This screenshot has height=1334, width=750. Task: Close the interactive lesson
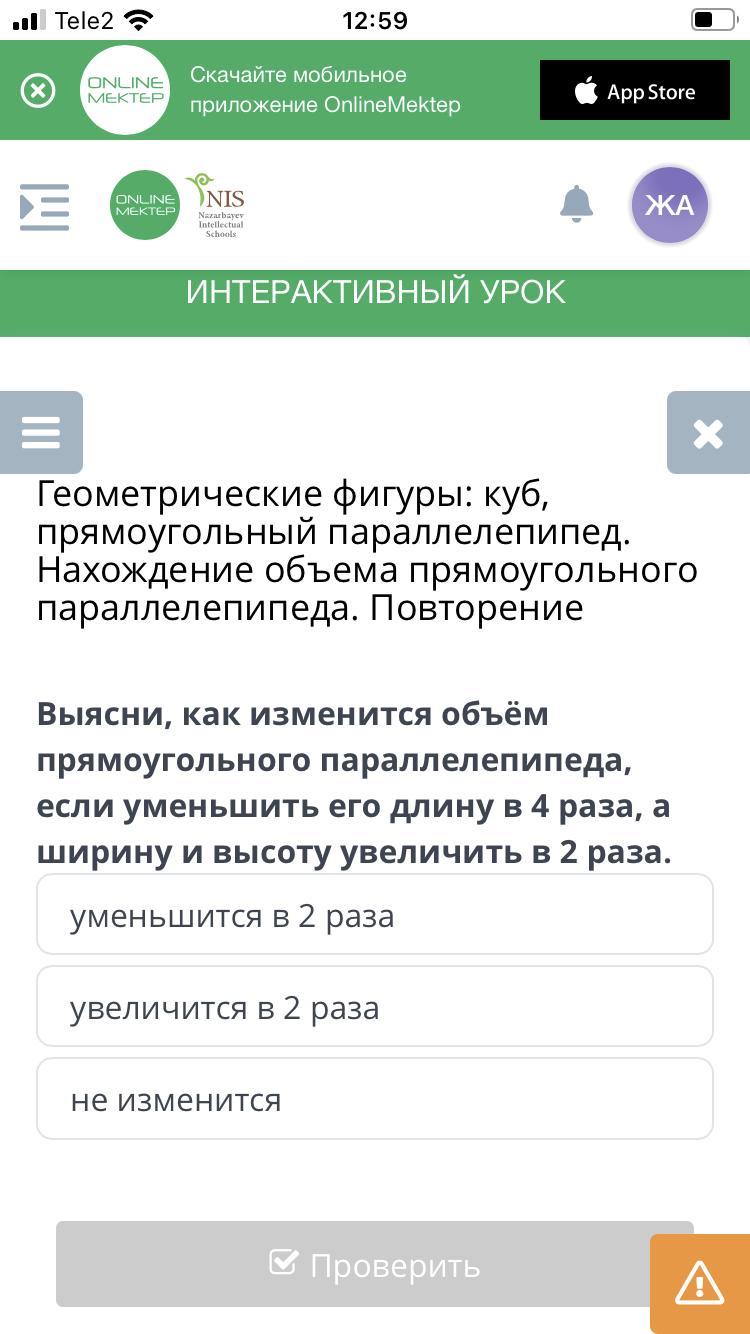coord(708,433)
